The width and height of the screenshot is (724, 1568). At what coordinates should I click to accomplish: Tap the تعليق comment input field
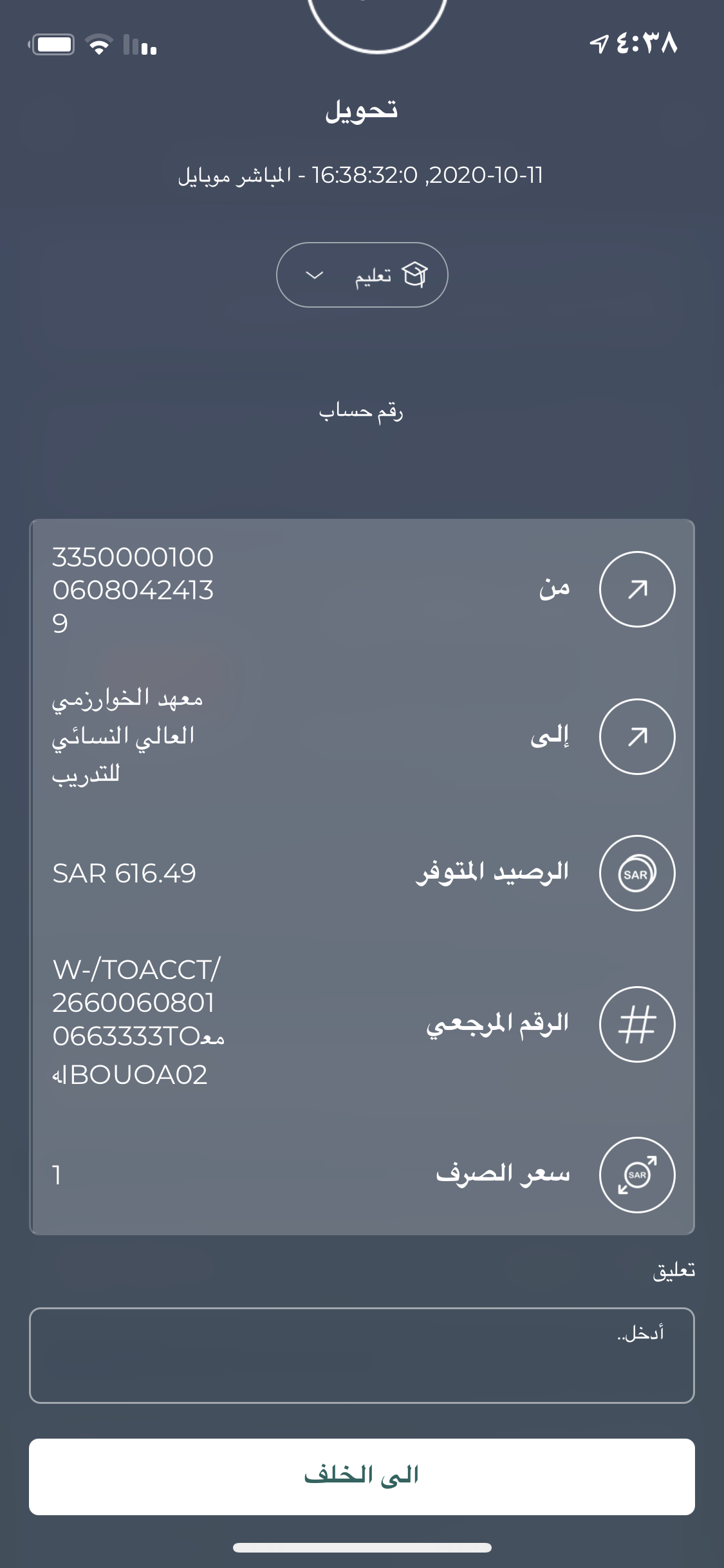tap(362, 1355)
